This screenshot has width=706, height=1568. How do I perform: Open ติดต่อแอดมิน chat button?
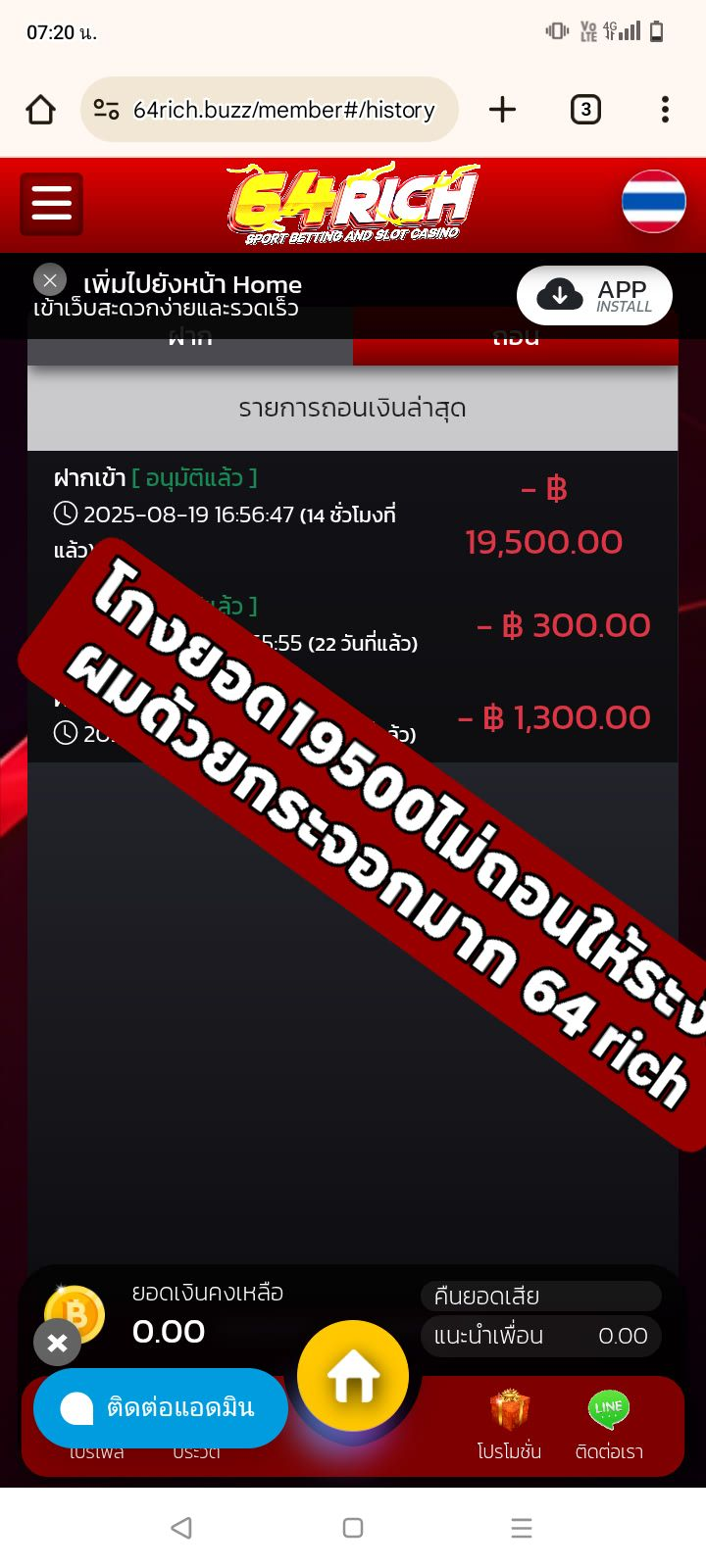161,1408
